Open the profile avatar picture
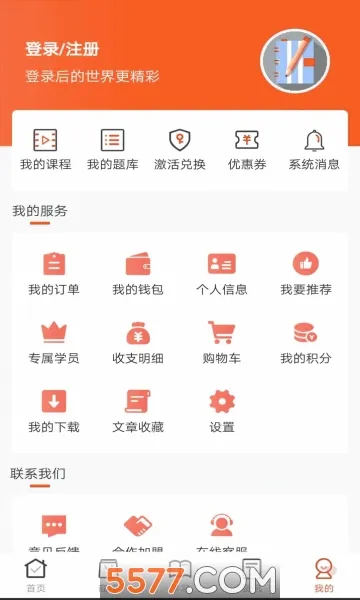360x600 pixels. 295,61
